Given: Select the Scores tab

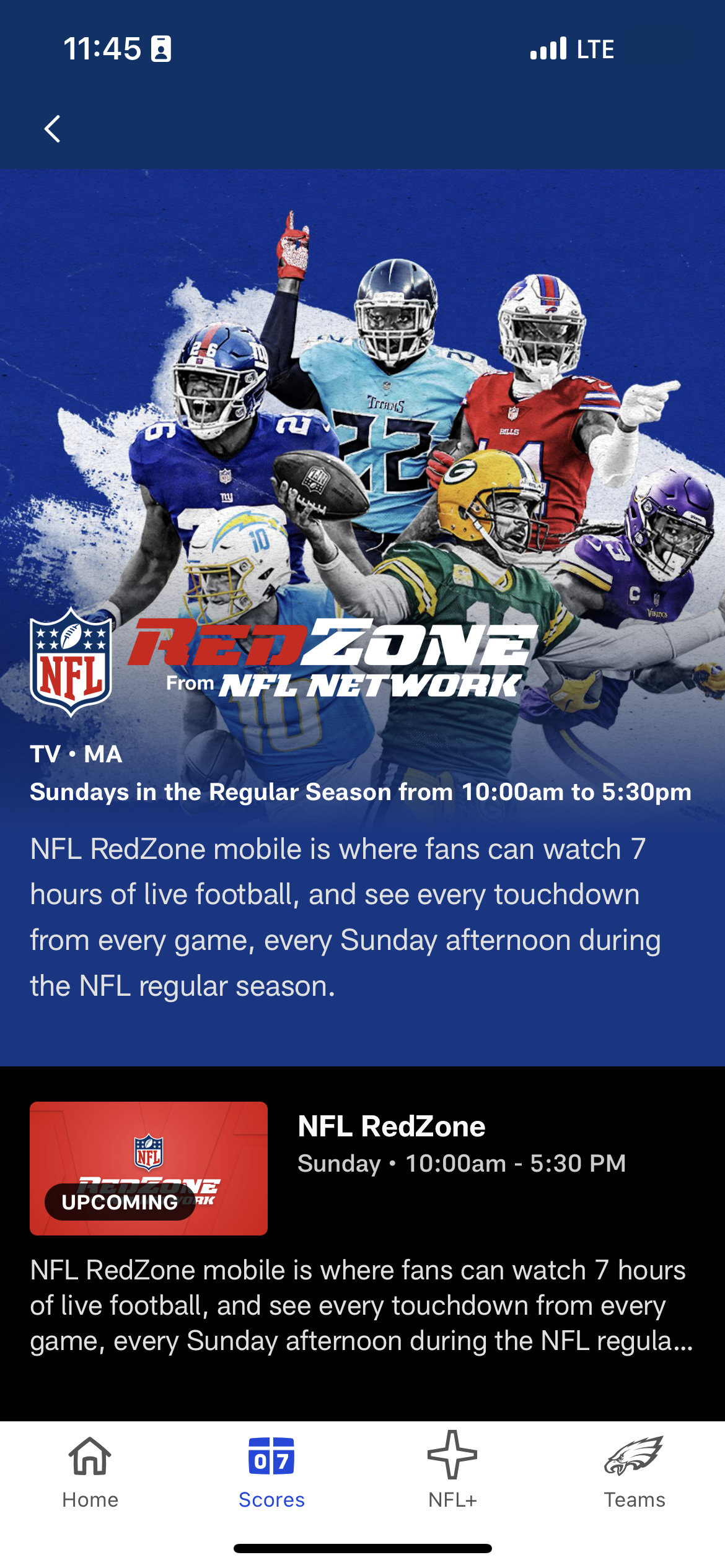Looking at the screenshot, I should [x=271, y=1473].
